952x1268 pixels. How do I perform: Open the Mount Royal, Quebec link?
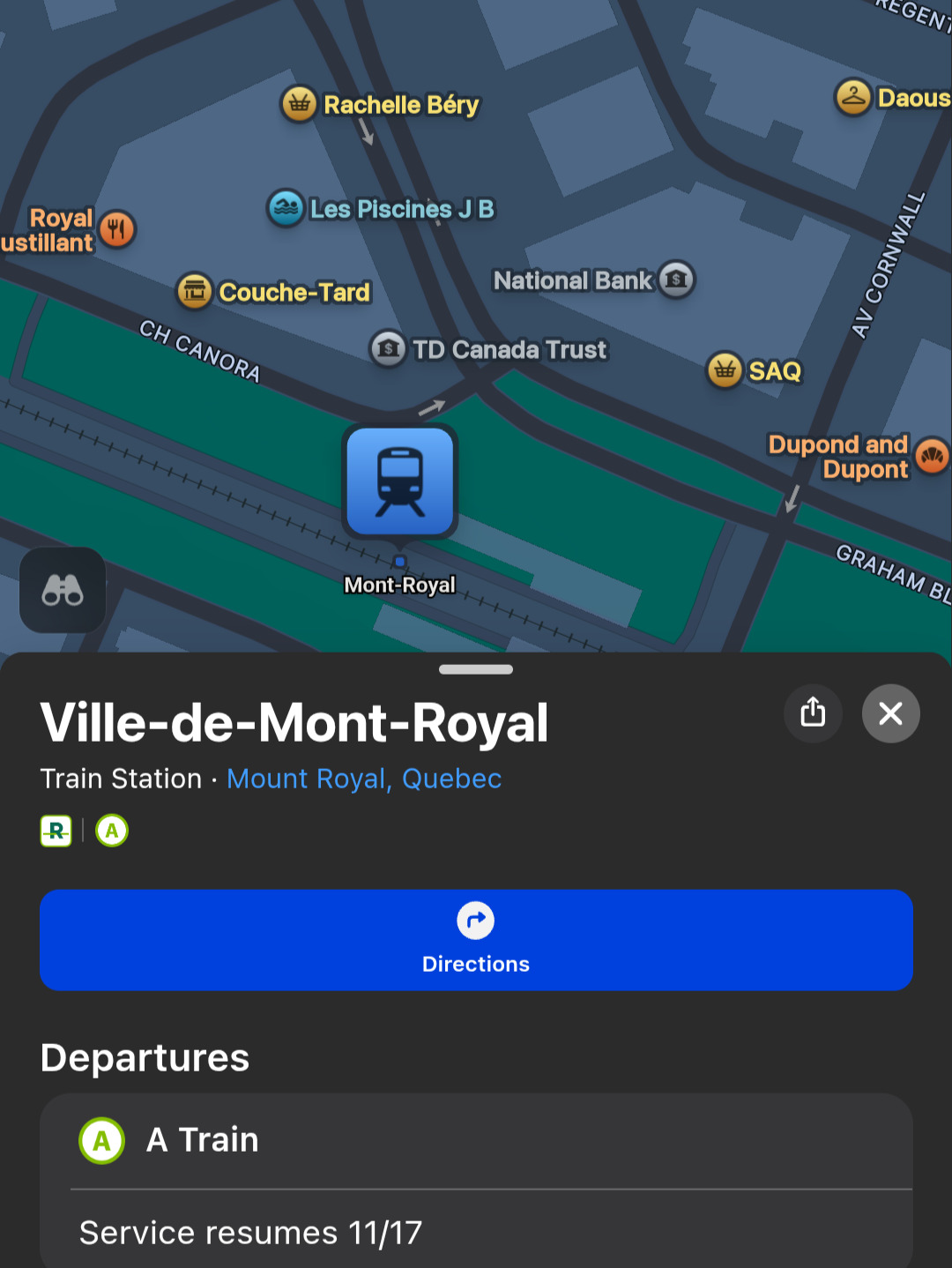click(x=364, y=779)
